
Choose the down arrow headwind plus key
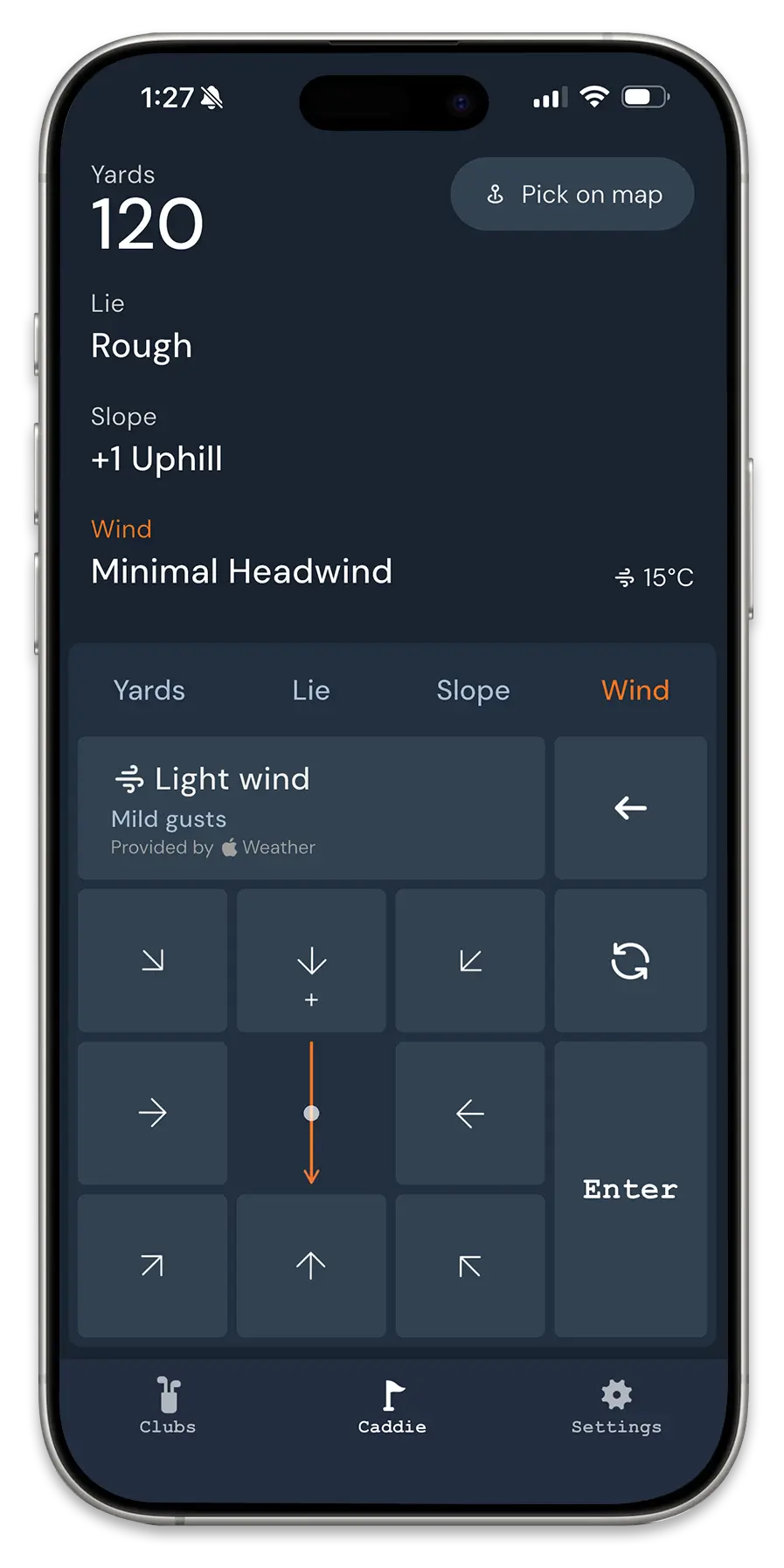coord(311,961)
